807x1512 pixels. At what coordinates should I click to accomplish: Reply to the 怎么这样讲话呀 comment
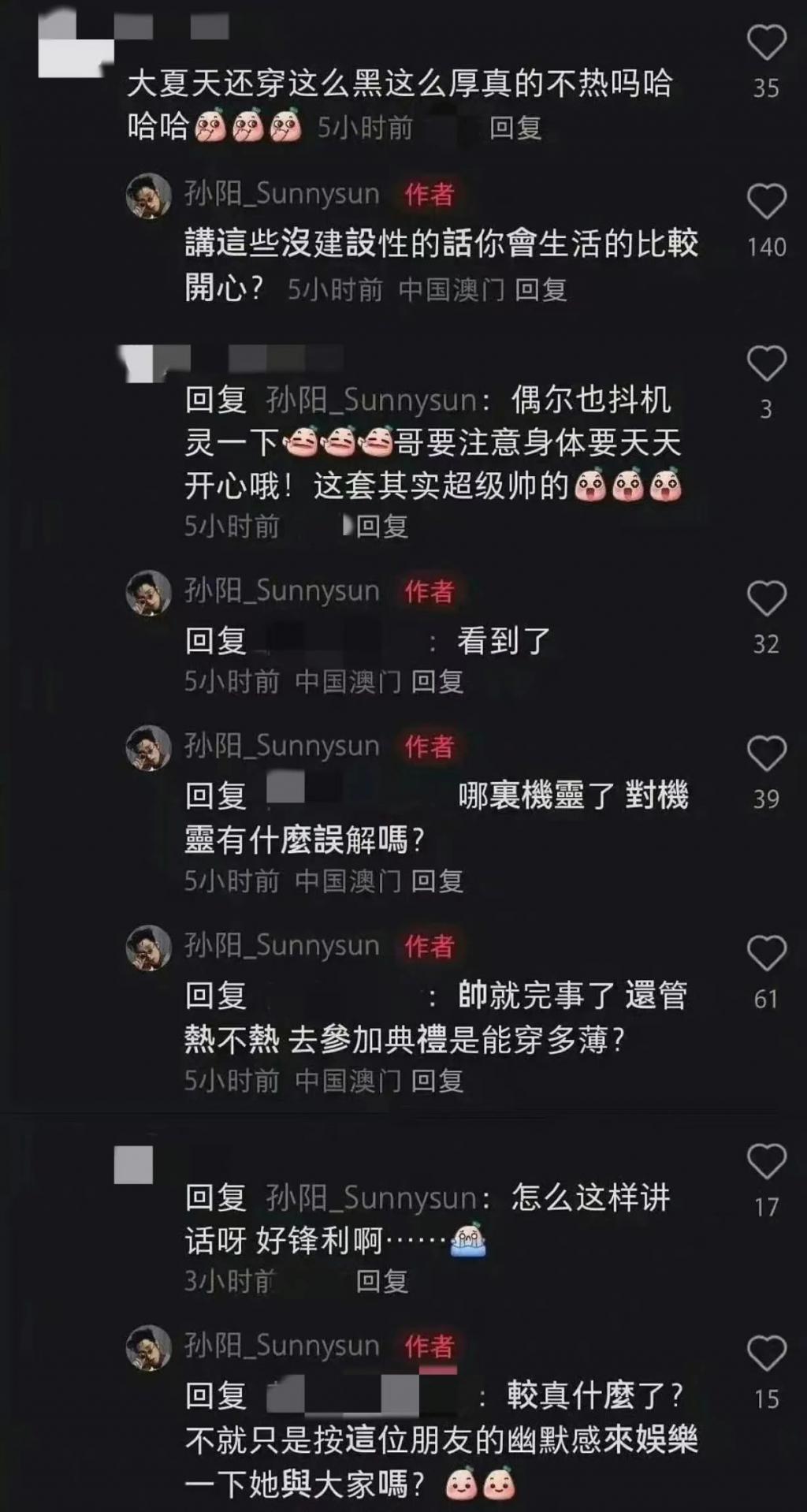381,1281
